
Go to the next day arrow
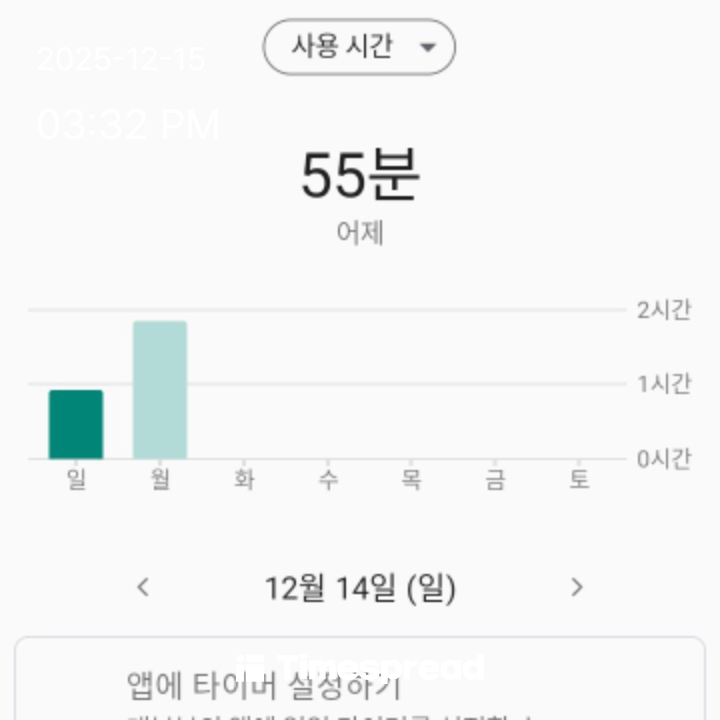[576, 587]
